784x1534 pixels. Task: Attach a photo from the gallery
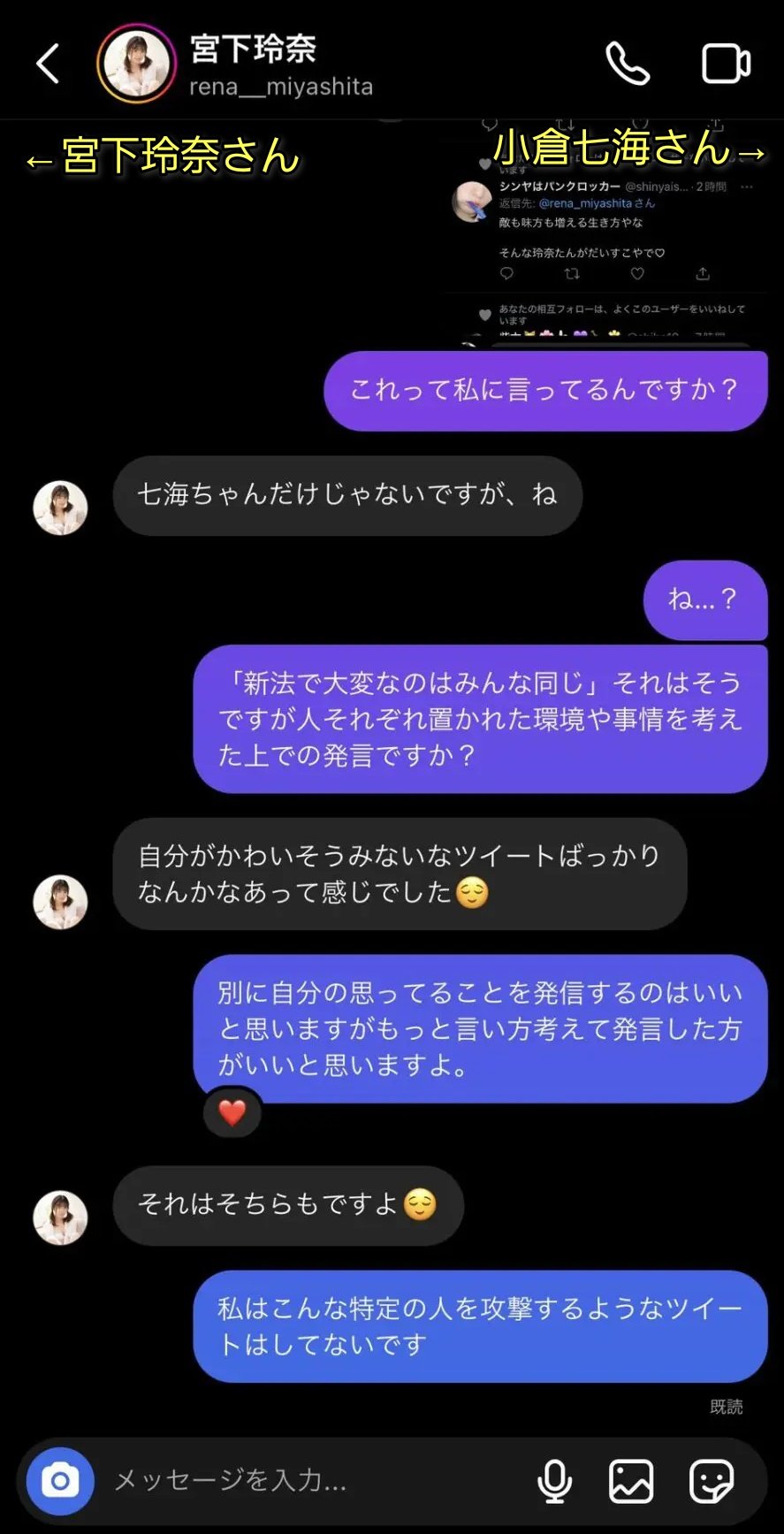[x=631, y=1480]
